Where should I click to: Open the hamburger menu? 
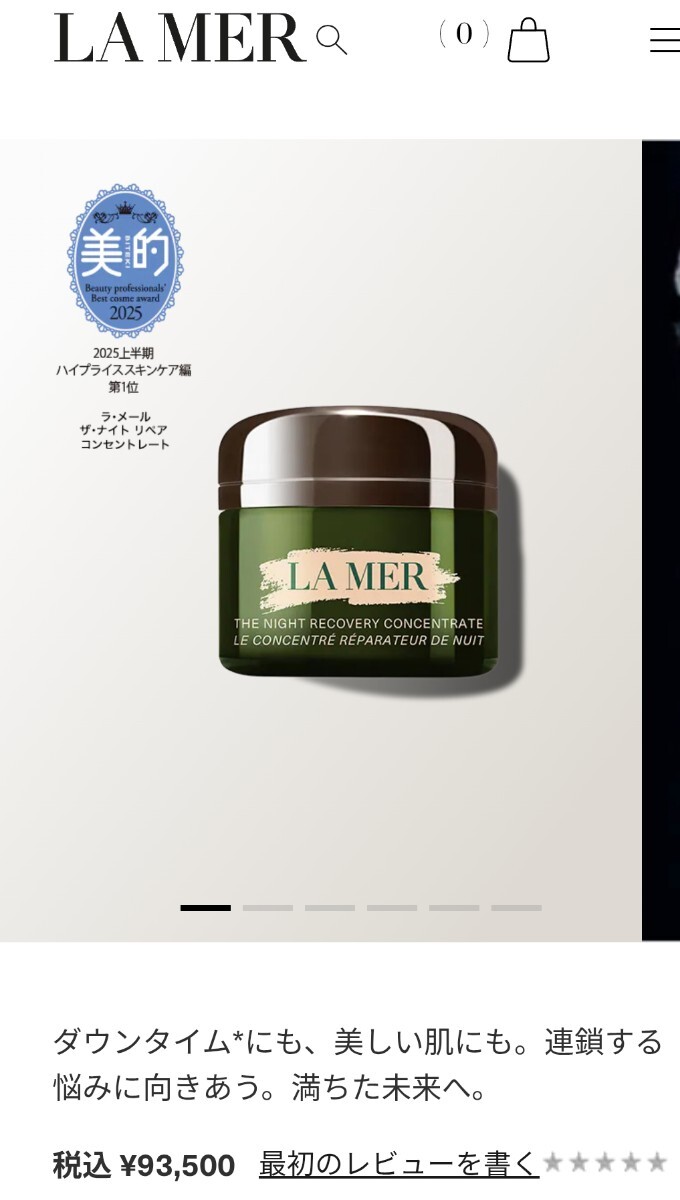(x=664, y=40)
